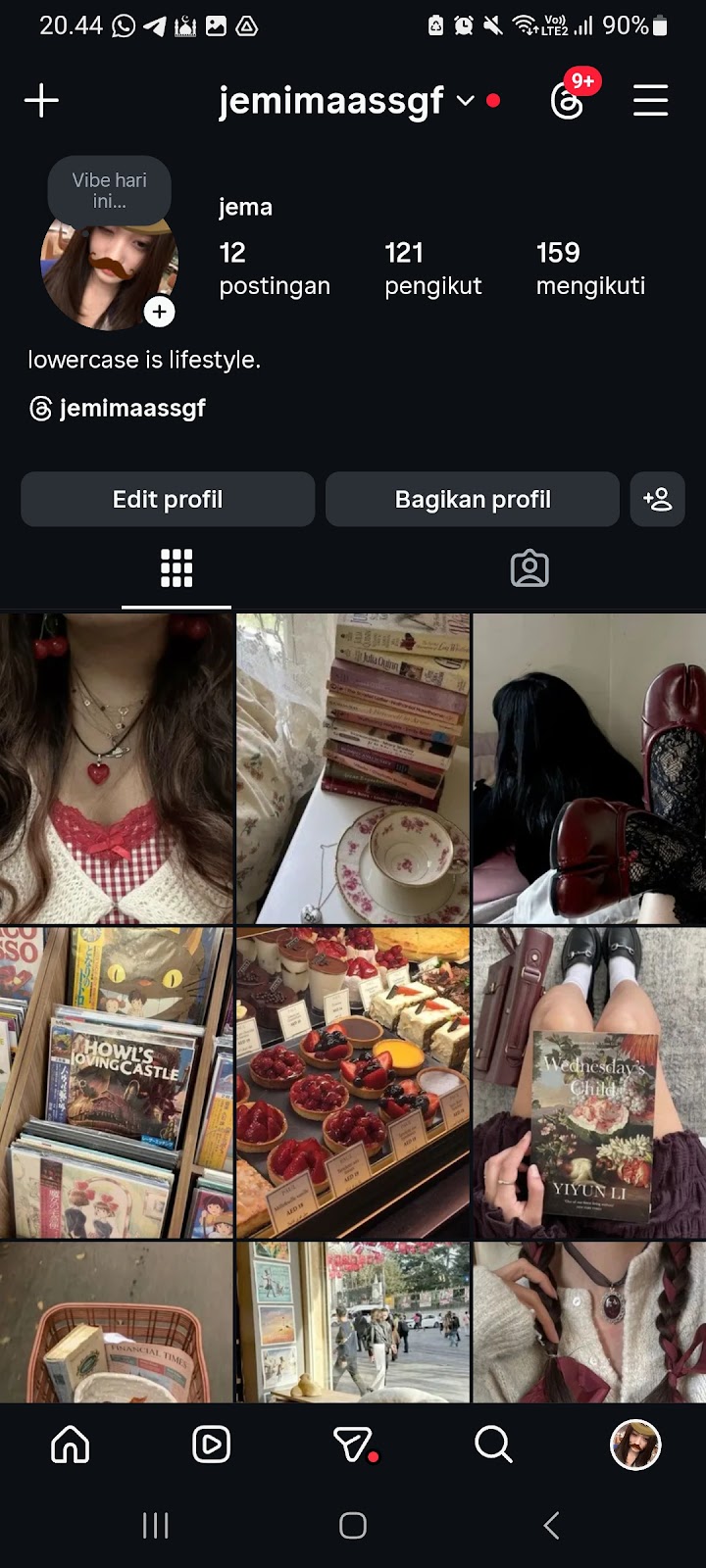The image size is (706, 1568).
Task: Open the heart necklace post
Action: pos(117,768)
